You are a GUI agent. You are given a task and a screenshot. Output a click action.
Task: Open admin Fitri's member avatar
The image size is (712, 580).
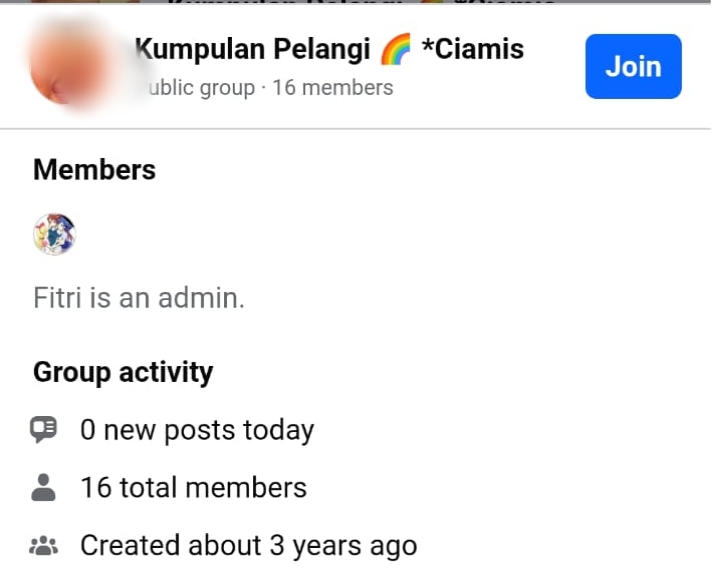tap(55, 234)
